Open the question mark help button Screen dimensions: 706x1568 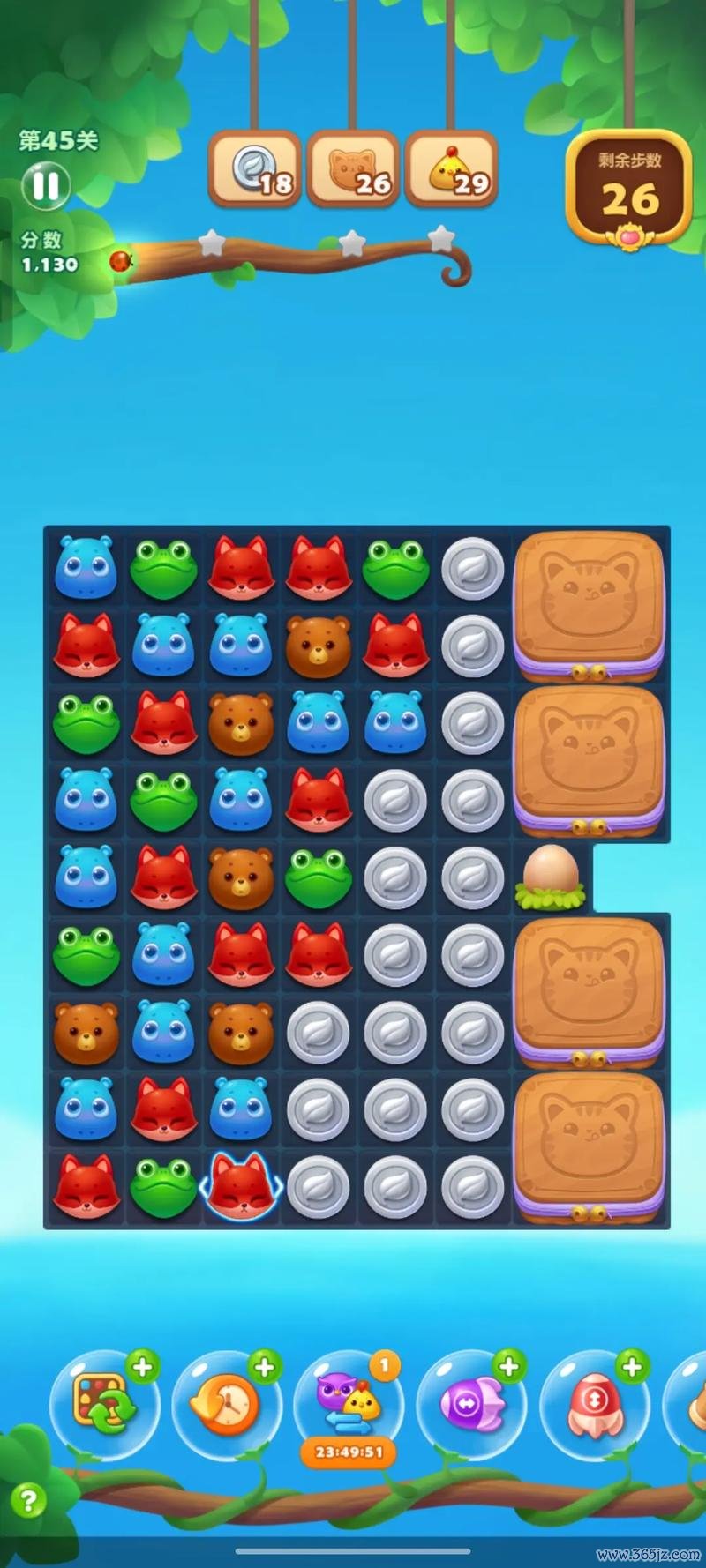click(29, 1500)
